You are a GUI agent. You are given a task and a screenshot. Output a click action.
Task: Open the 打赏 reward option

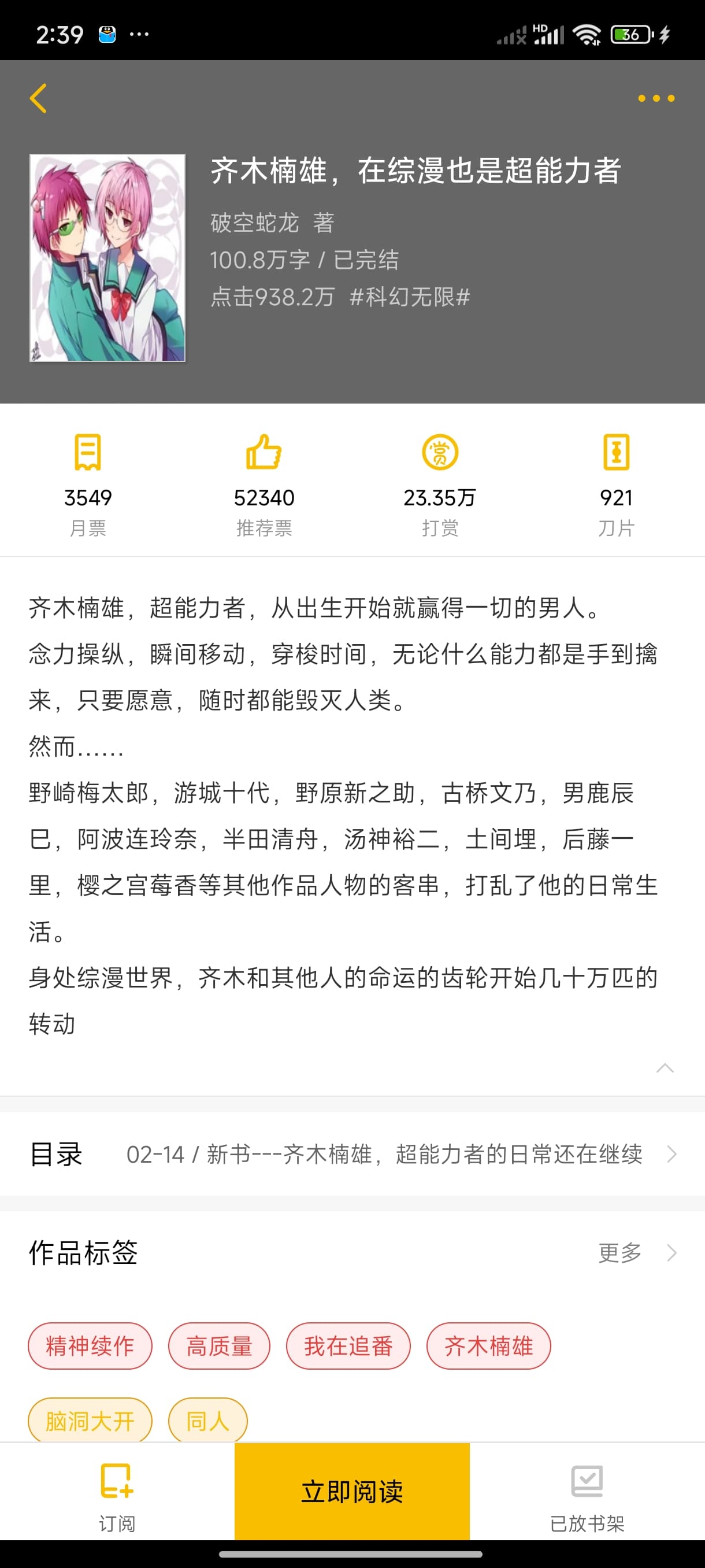[x=440, y=485]
